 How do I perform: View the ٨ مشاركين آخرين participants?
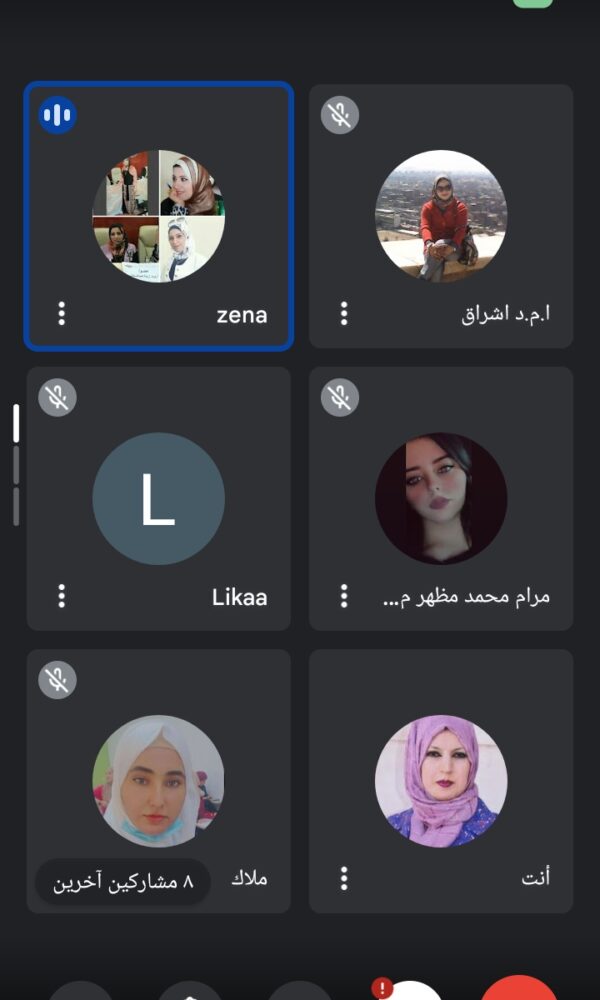[x=123, y=883]
